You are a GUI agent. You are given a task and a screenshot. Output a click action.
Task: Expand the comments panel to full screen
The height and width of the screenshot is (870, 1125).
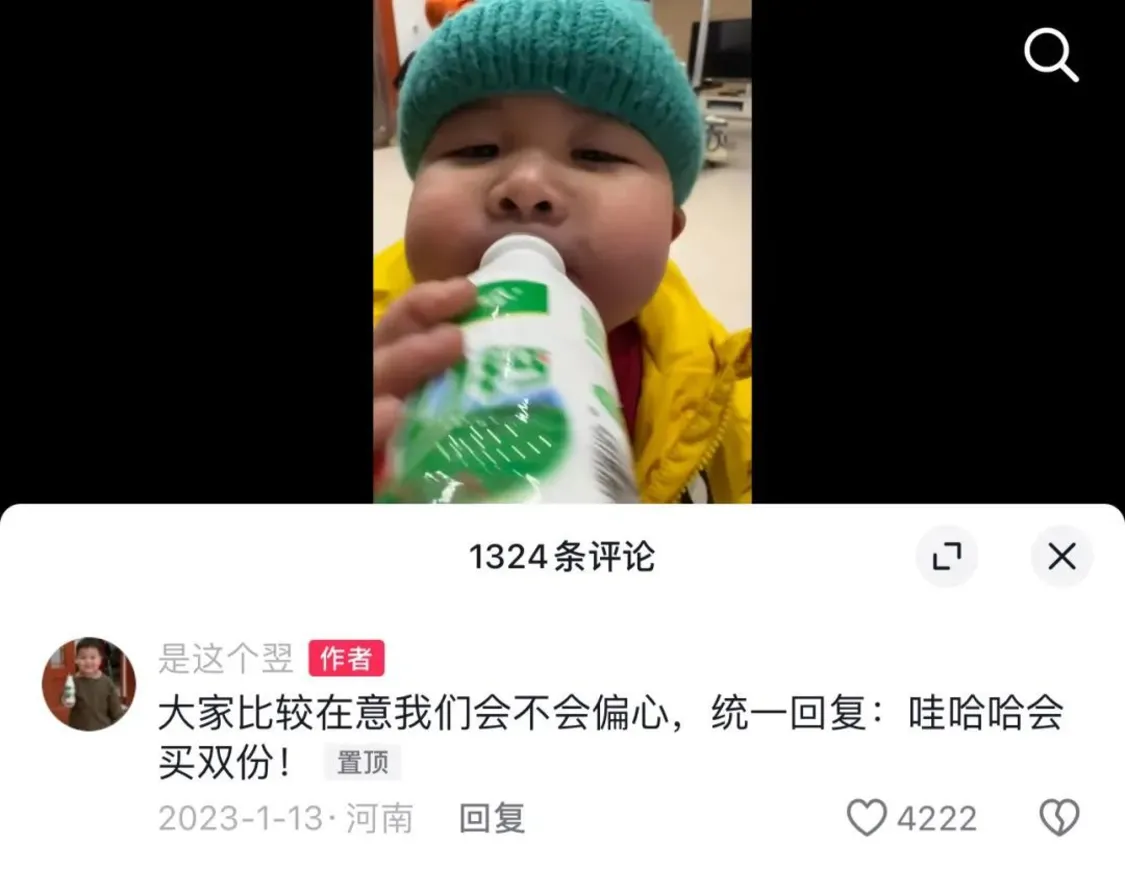(946, 556)
